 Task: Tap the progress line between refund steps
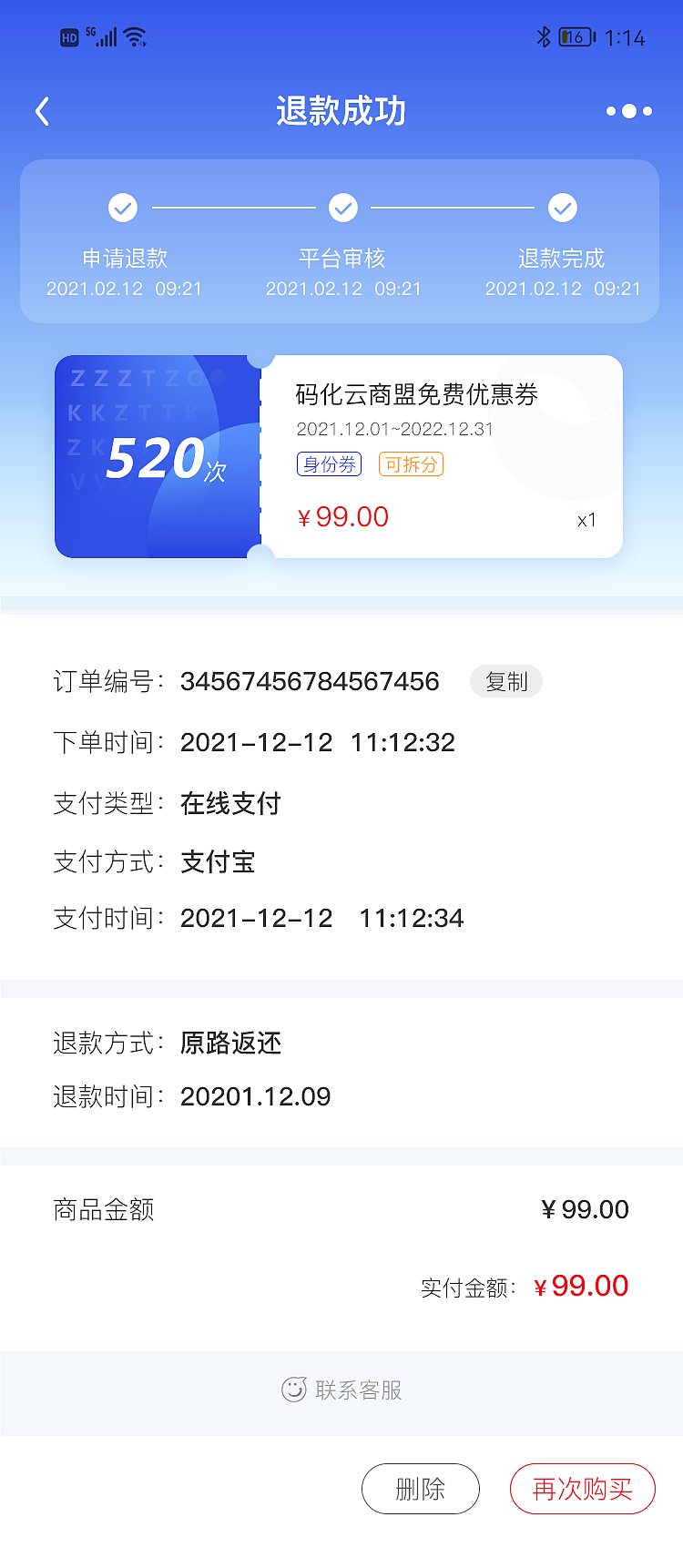[x=233, y=208]
